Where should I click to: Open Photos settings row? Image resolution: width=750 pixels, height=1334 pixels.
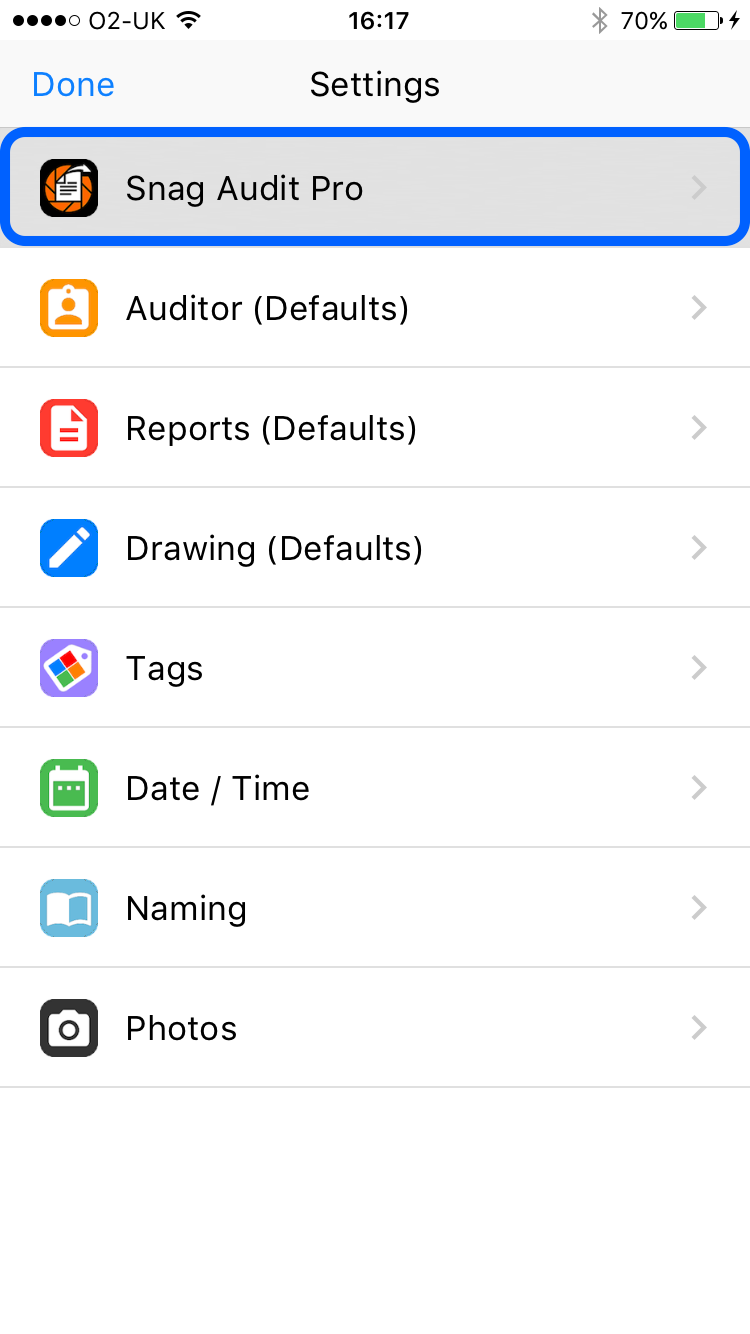click(375, 1028)
